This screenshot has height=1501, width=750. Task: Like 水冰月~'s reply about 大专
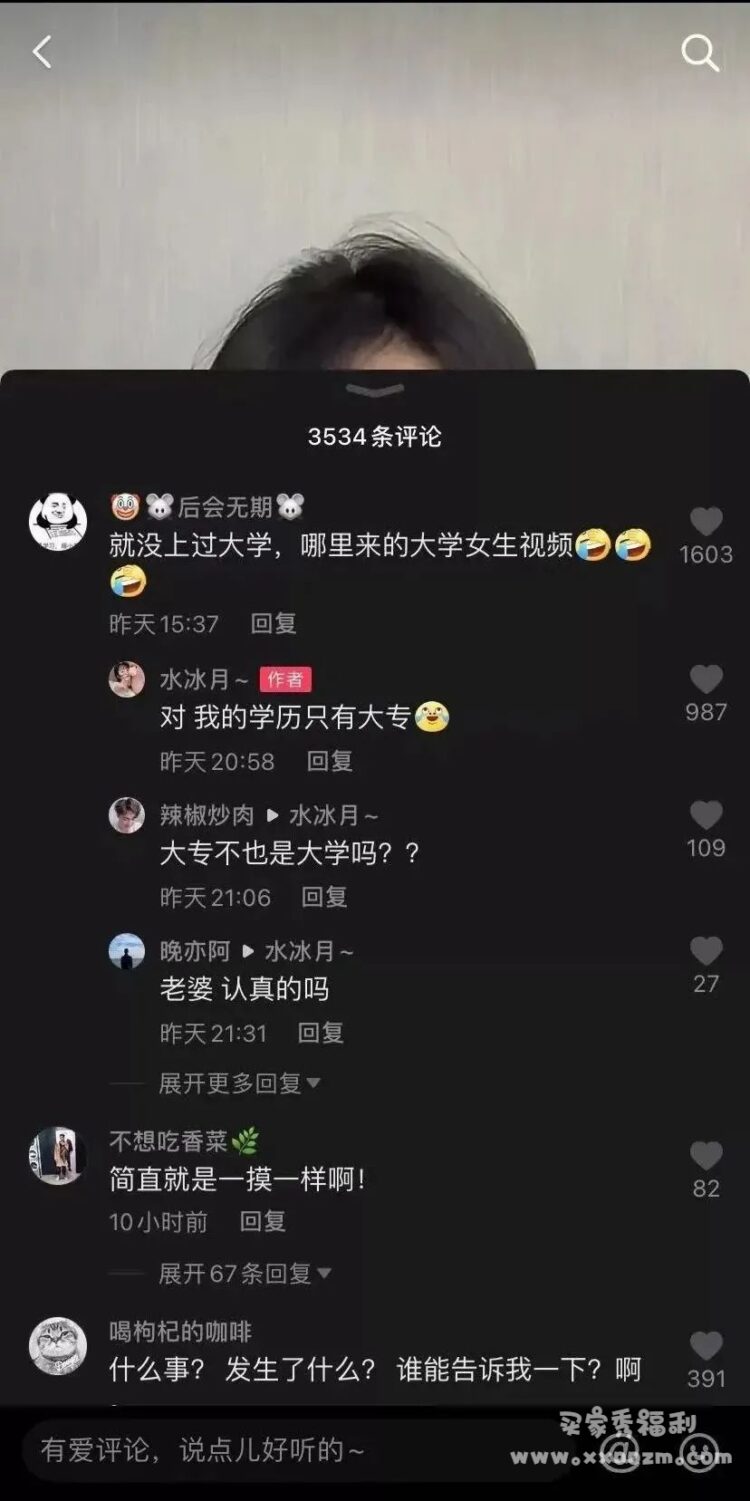(706, 680)
